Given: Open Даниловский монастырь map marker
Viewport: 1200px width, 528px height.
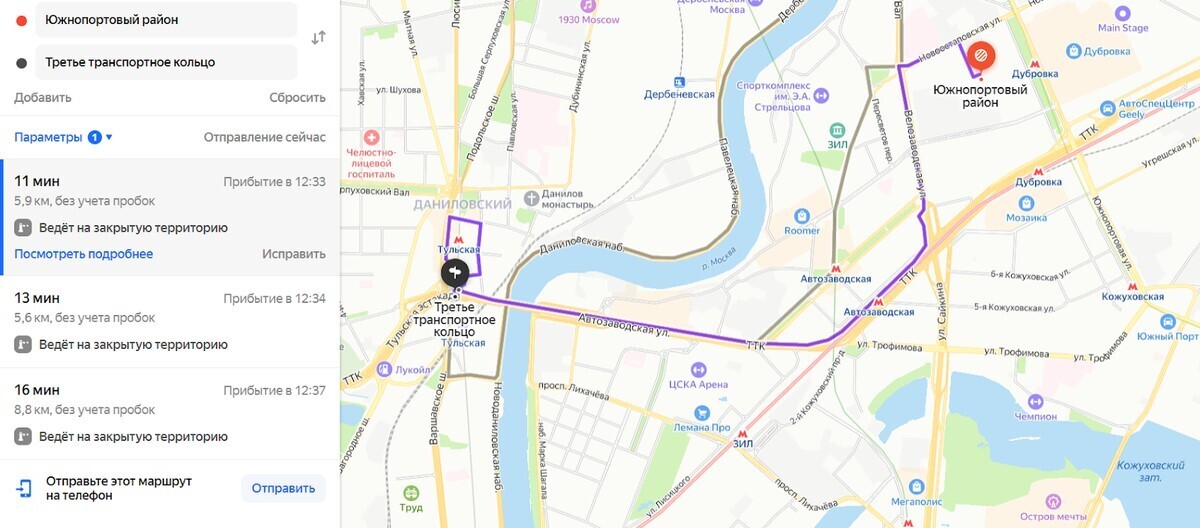Looking at the screenshot, I should [532, 196].
